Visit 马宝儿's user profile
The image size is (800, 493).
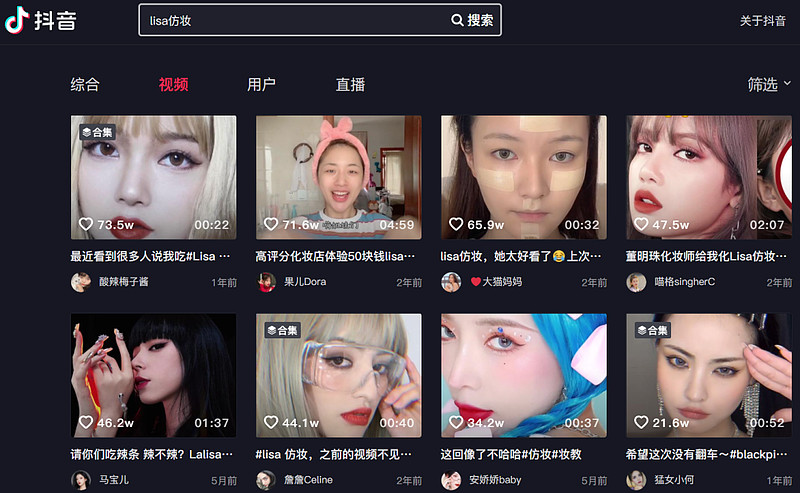(x=114, y=480)
